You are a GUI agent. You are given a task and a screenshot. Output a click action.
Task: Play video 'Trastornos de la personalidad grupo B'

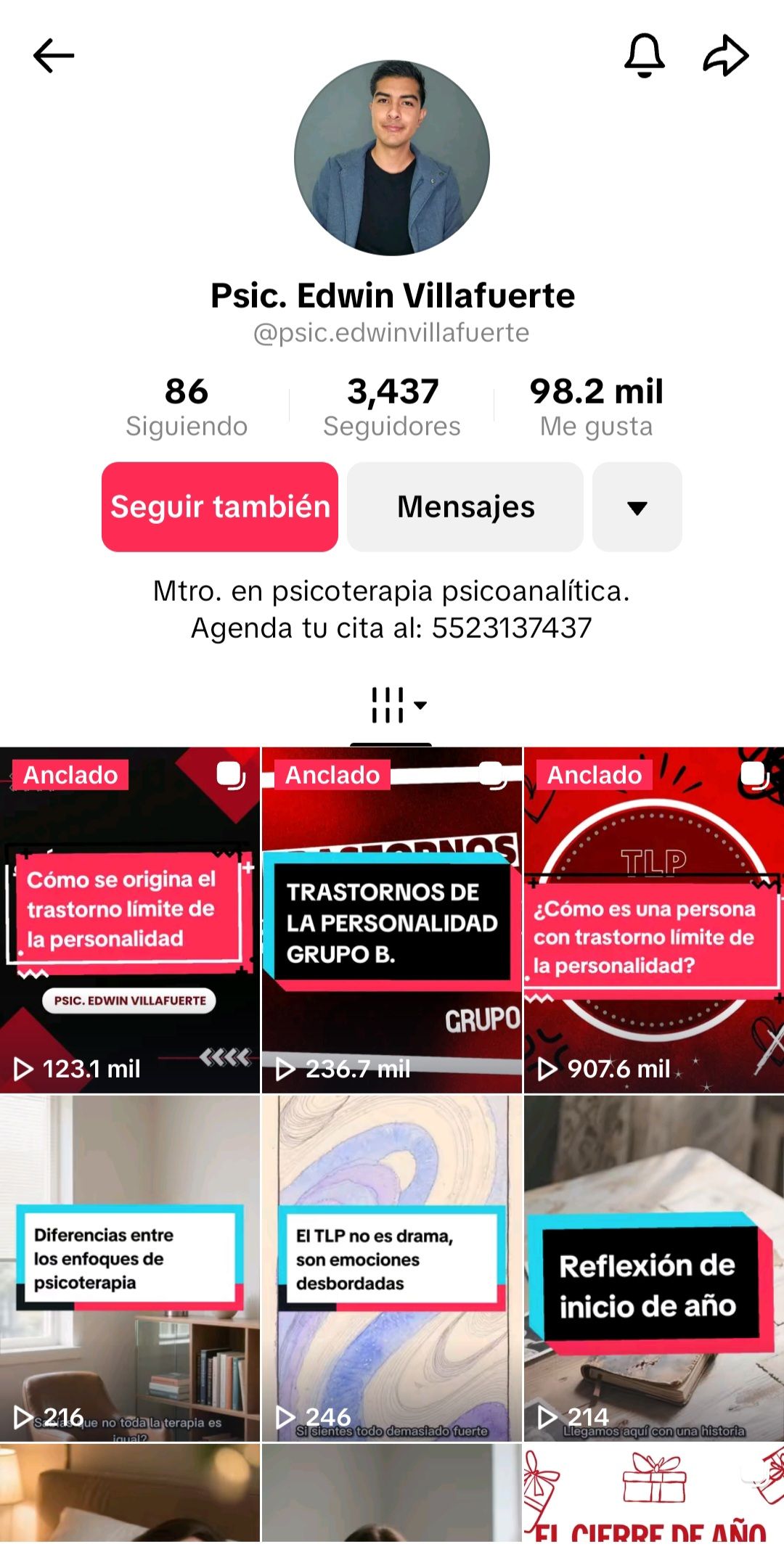(x=392, y=920)
